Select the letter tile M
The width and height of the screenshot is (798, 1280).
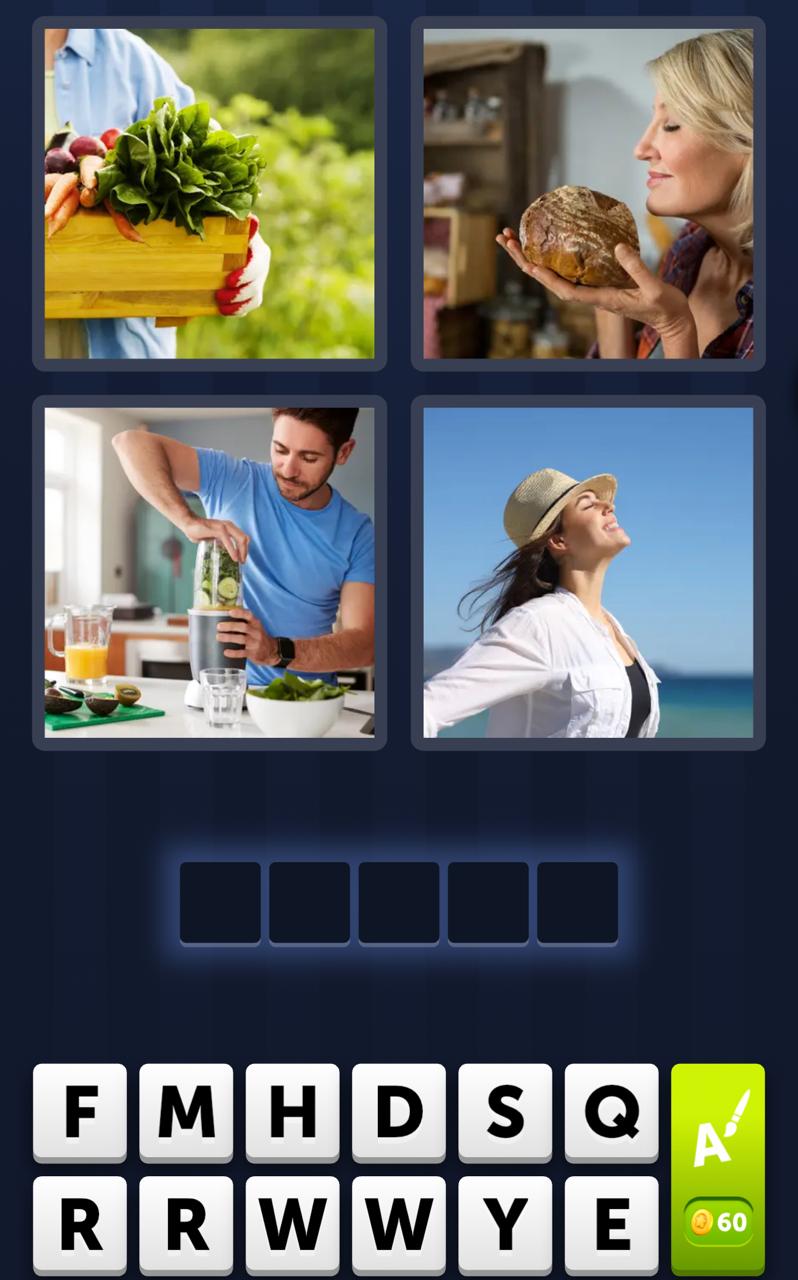point(186,1113)
